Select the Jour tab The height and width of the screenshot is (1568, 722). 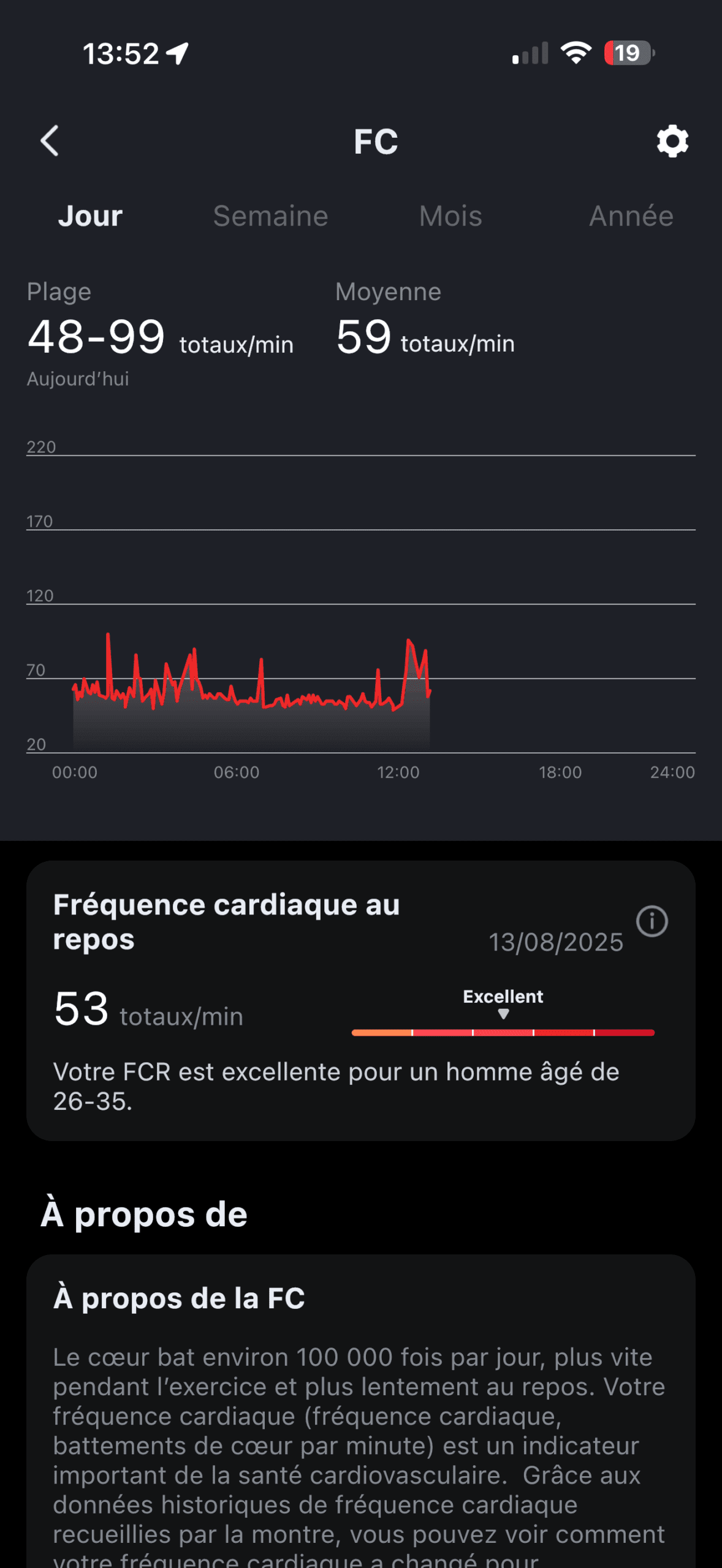(x=91, y=216)
